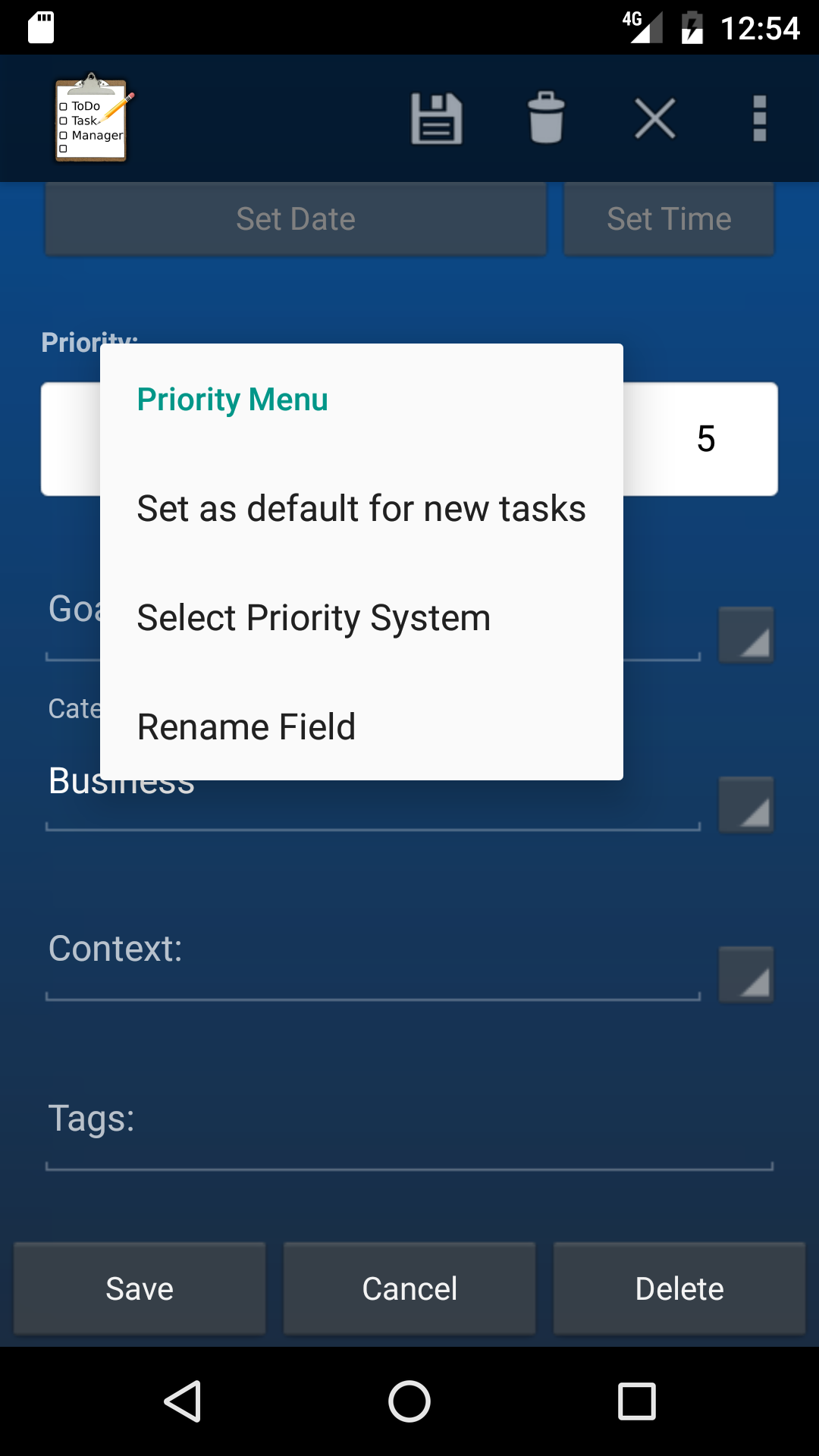Expand the Goal dropdown arrow
This screenshot has width=819, height=1456.
(746, 635)
